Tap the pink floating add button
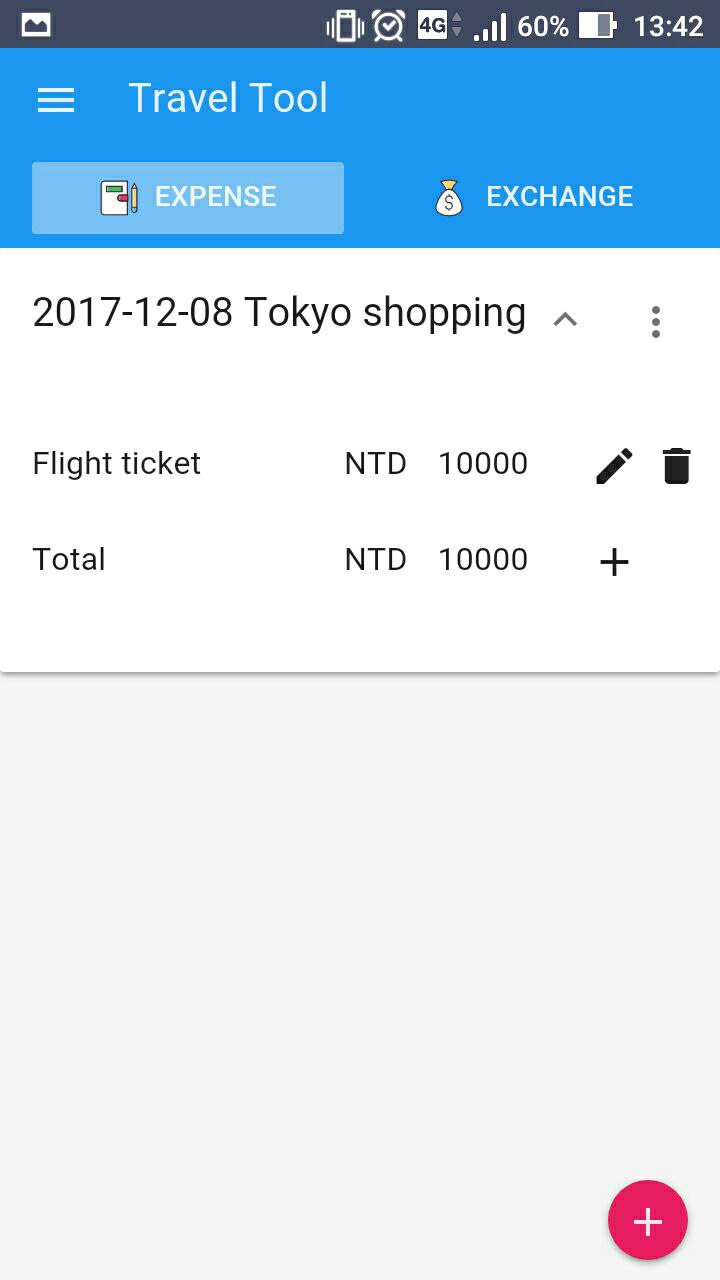Image resolution: width=720 pixels, height=1280 pixels. (647, 1221)
